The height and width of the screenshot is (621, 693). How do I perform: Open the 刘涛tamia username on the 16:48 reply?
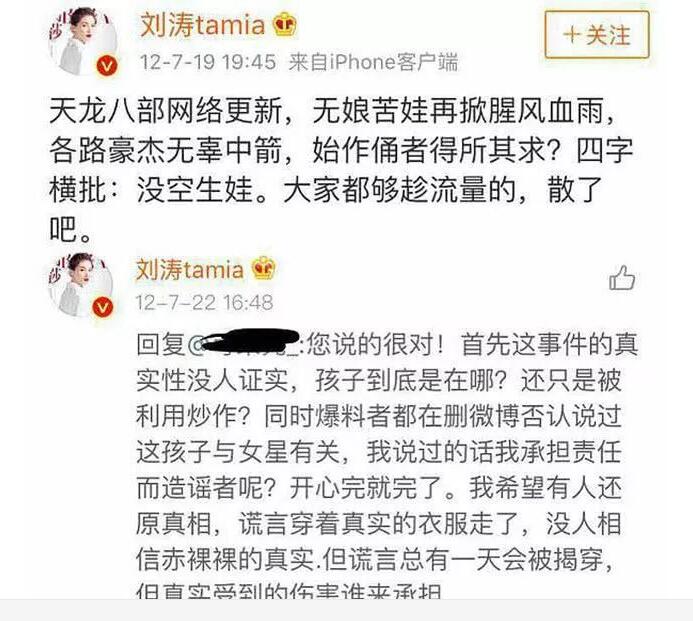click(190, 270)
